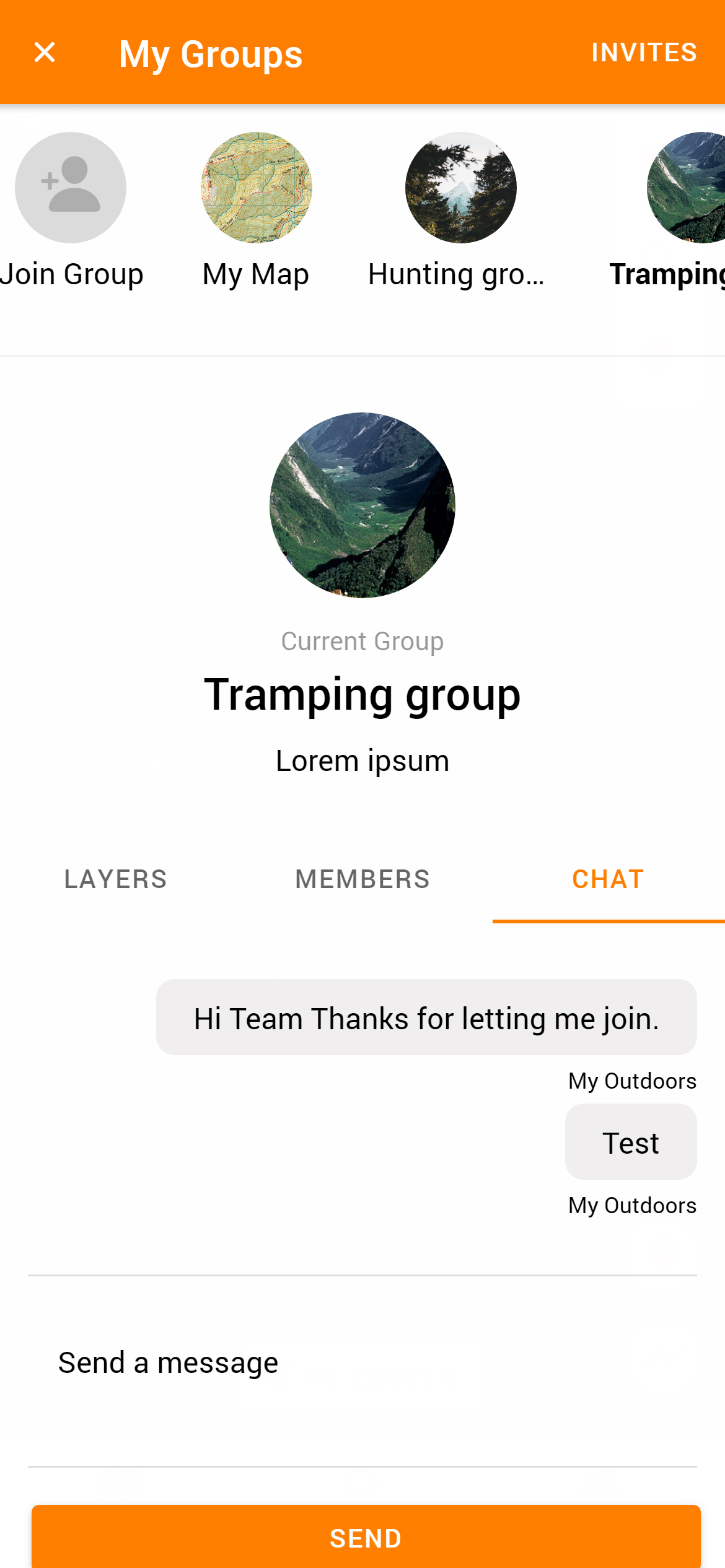725x1568 pixels.
Task: Open the Invites page
Action: (x=644, y=53)
